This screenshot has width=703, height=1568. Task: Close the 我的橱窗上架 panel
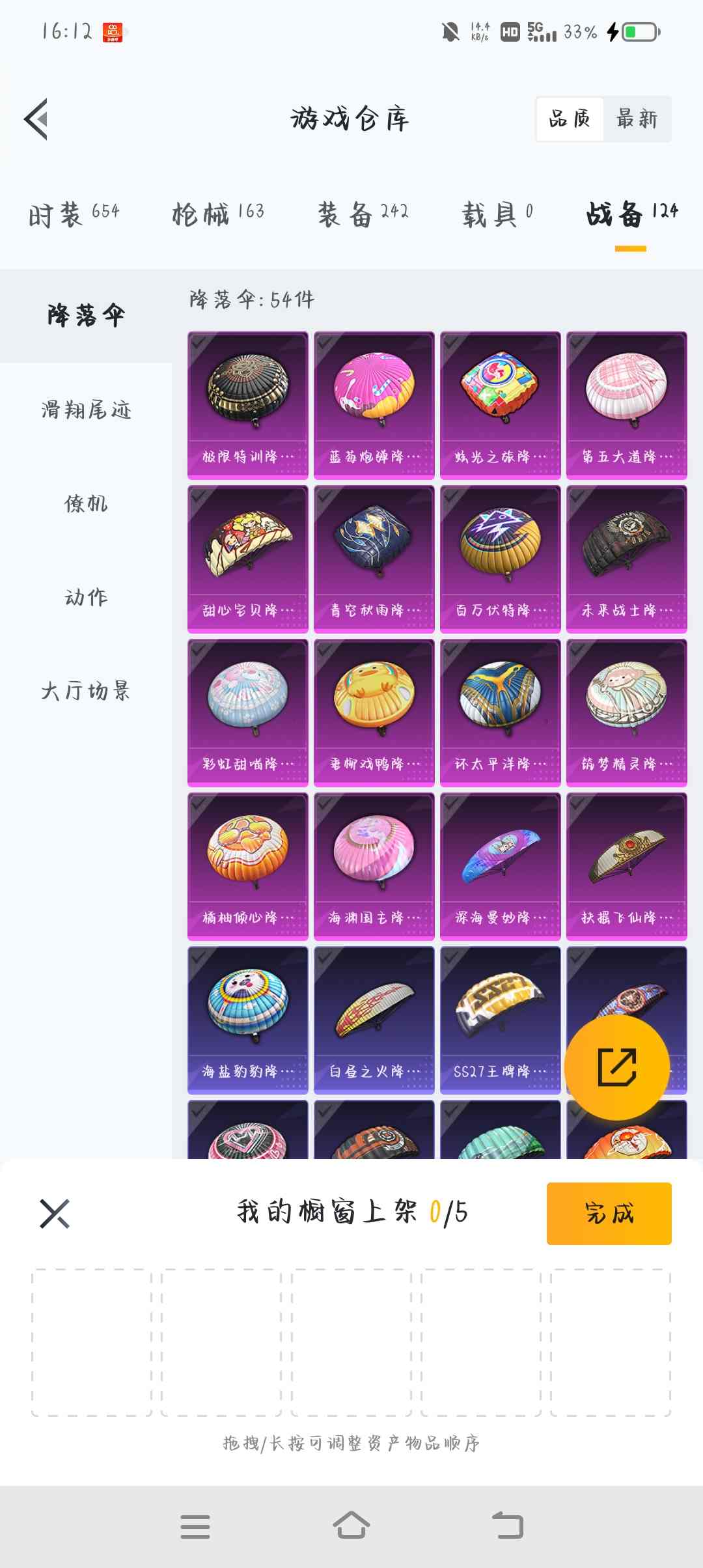(55, 1213)
